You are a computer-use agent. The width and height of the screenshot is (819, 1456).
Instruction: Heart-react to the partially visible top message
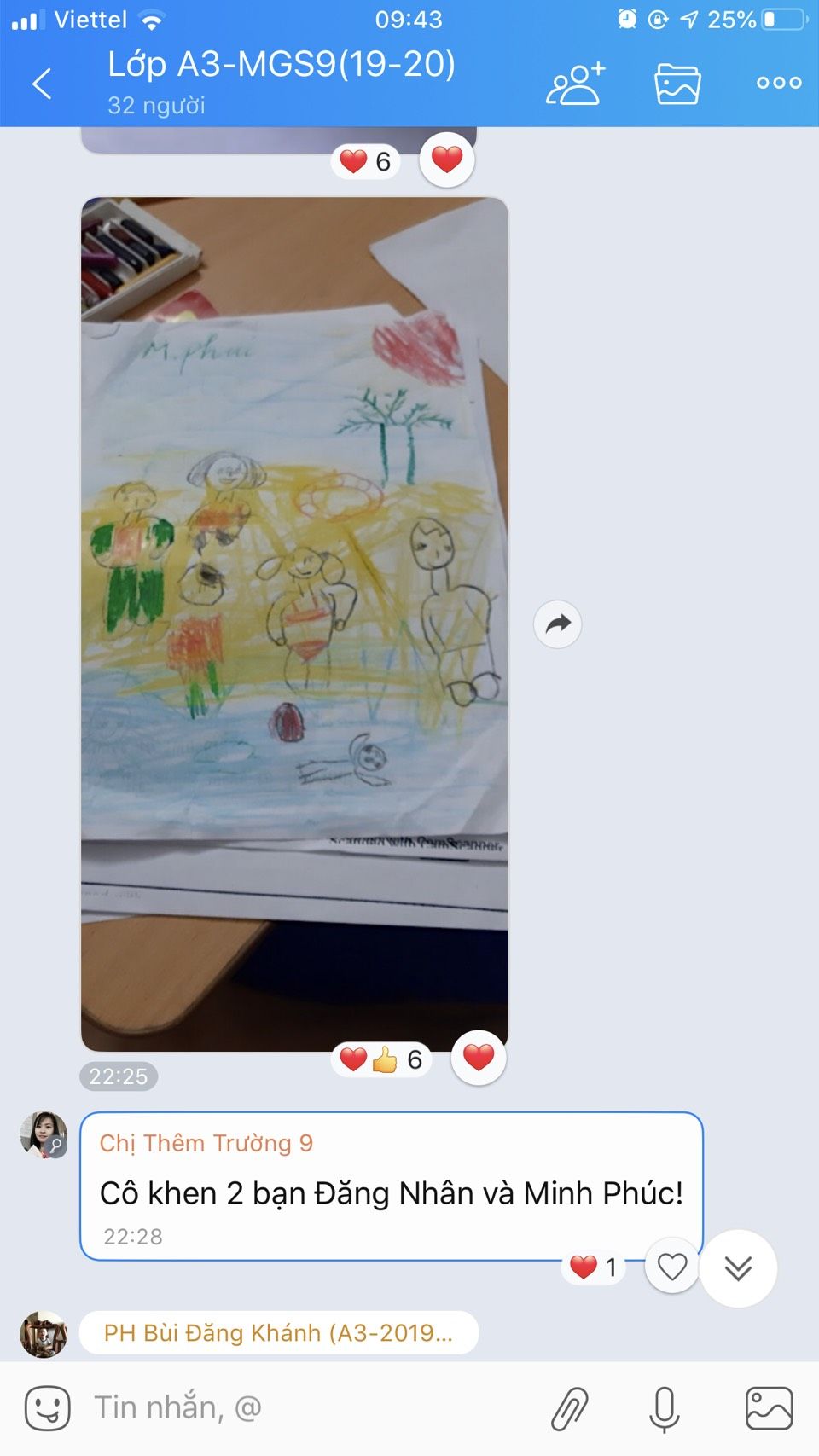click(446, 160)
